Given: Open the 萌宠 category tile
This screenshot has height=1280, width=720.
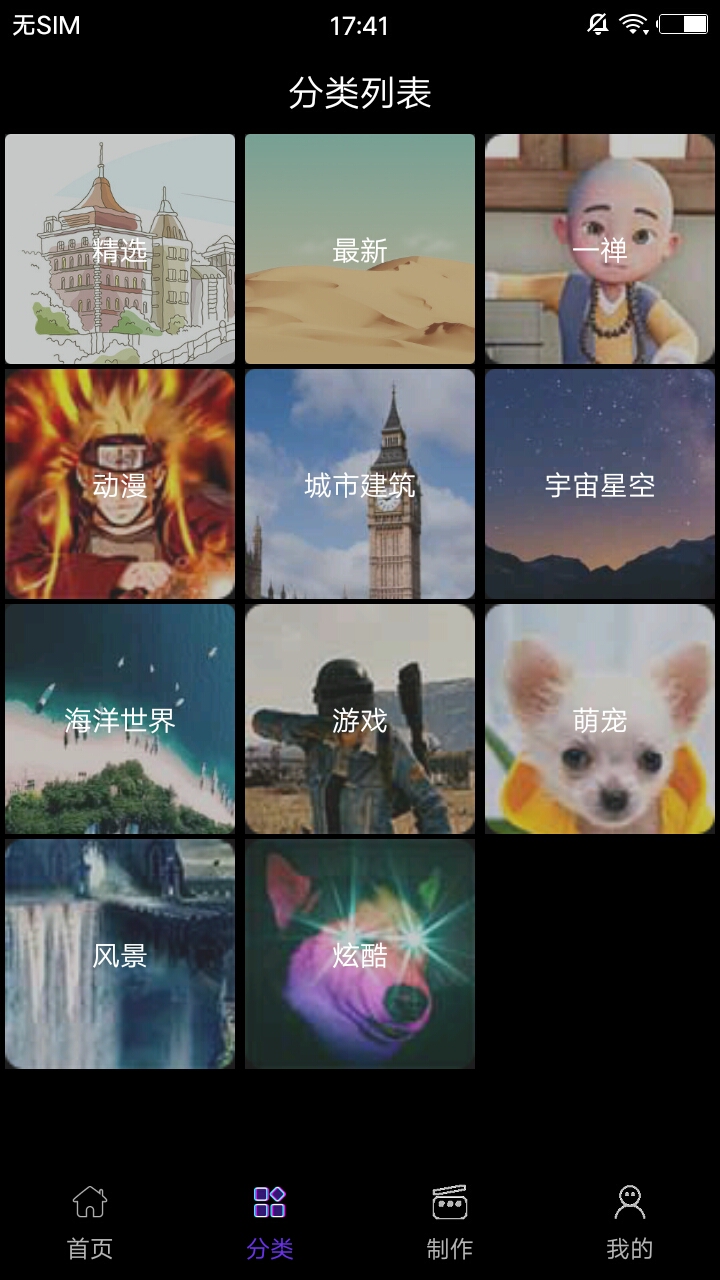Looking at the screenshot, I should tap(600, 719).
